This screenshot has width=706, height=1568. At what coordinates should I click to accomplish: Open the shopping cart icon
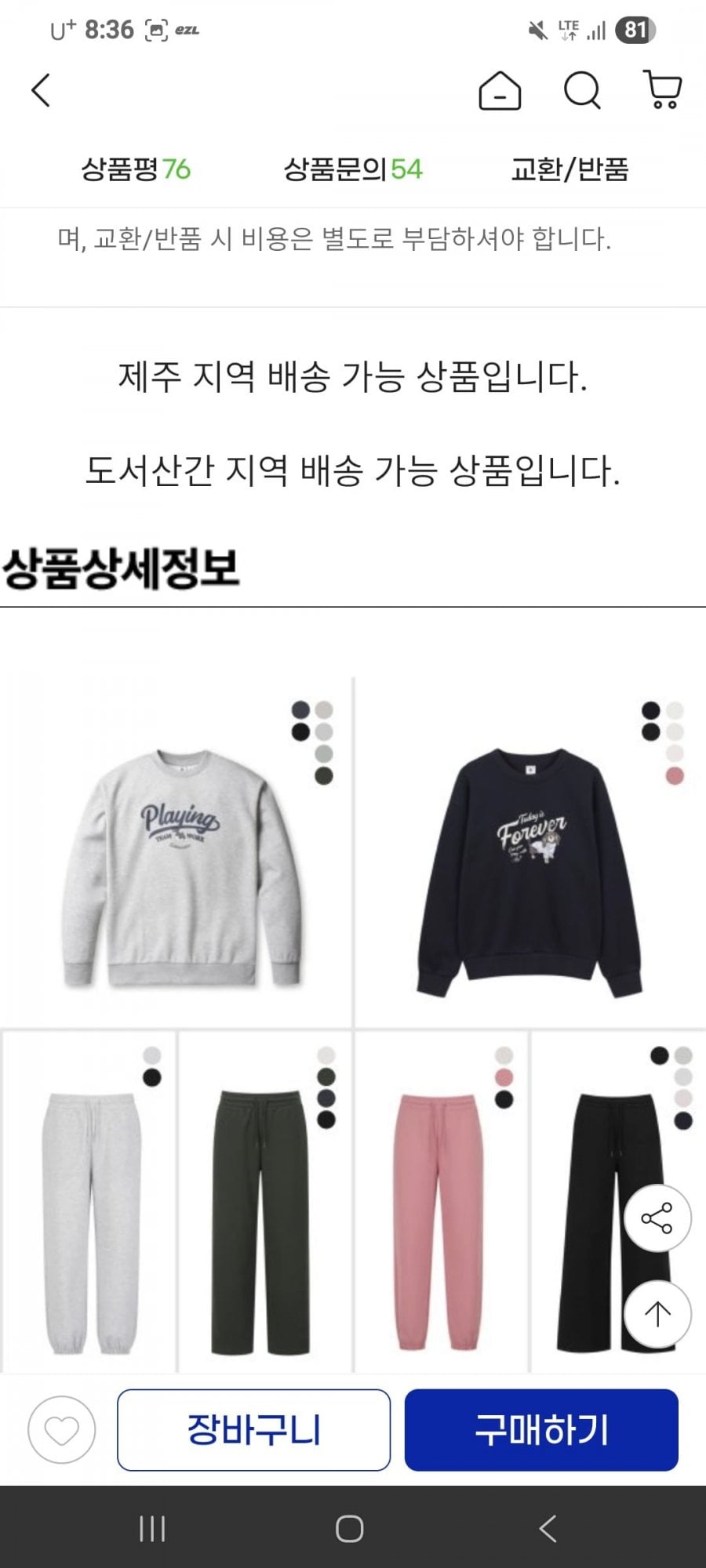[663, 90]
